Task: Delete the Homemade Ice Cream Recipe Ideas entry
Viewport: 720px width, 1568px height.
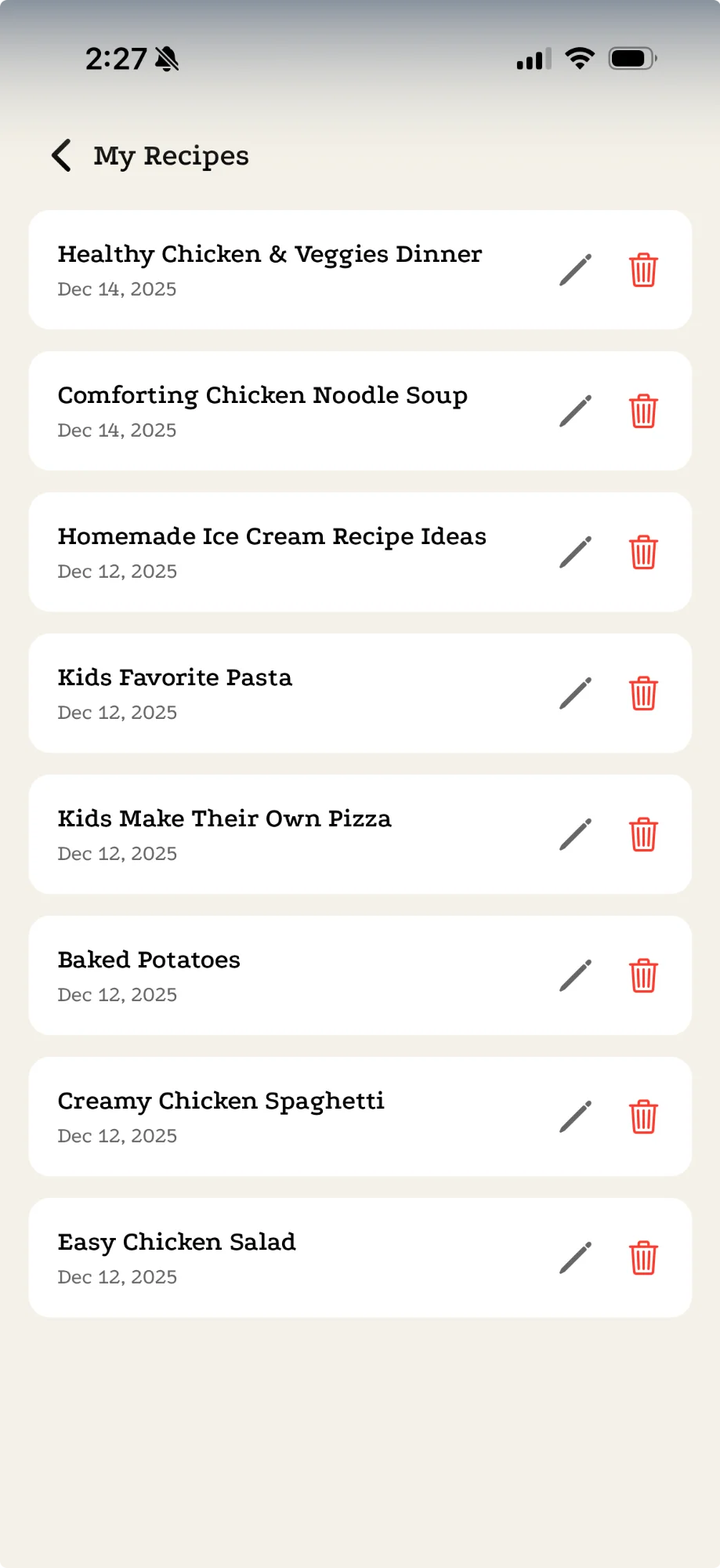Action: point(642,552)
